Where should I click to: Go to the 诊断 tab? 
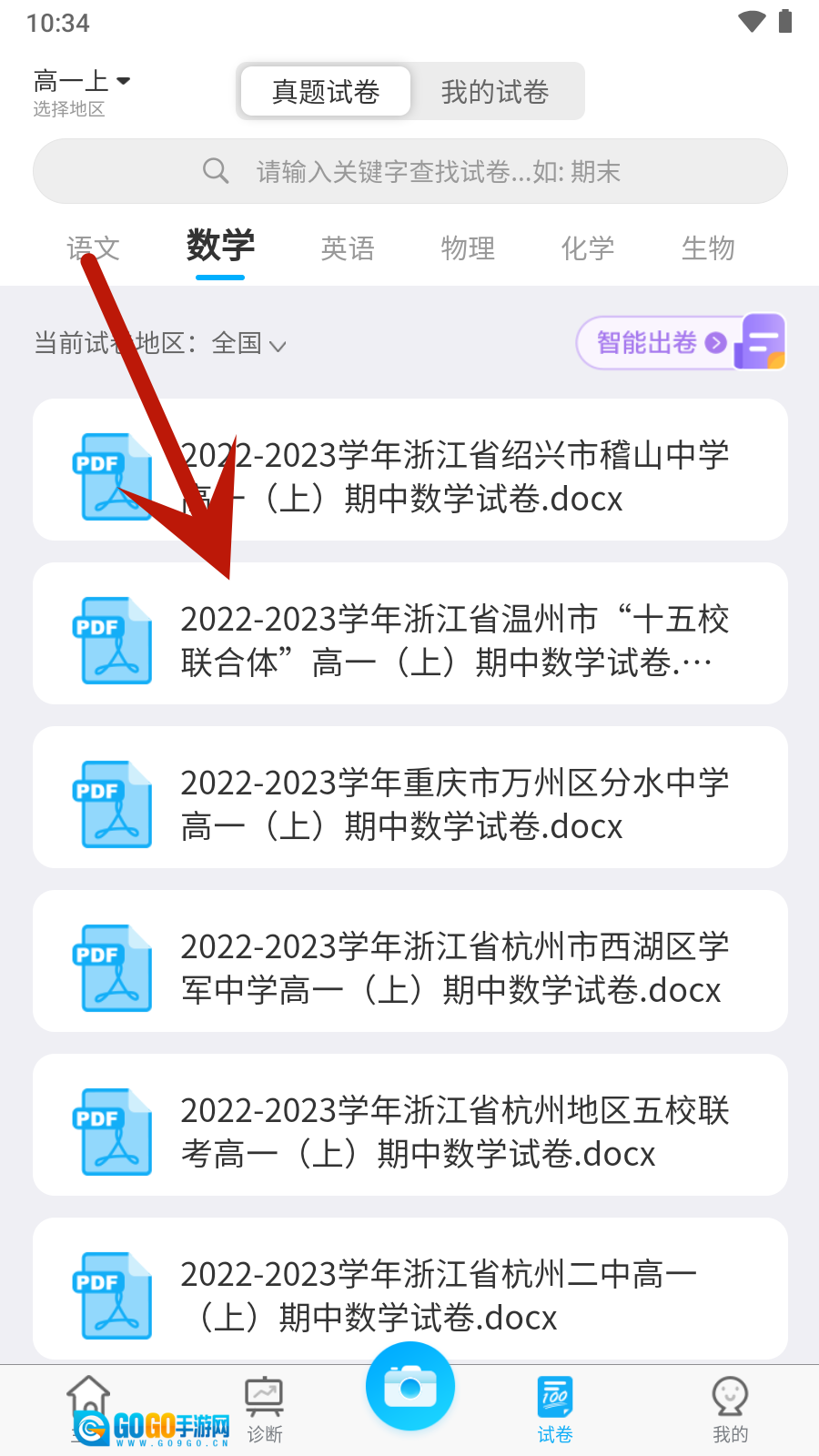pos(265,1409)
